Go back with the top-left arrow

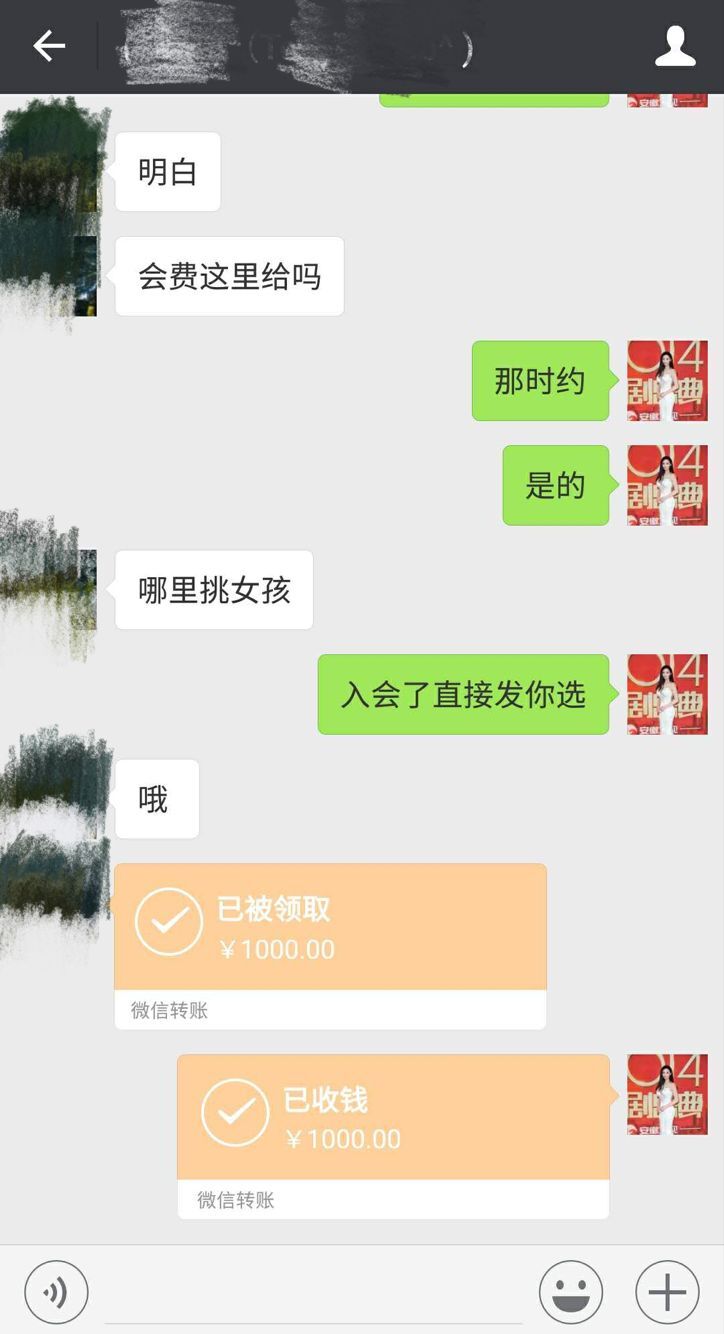[48, 46]
